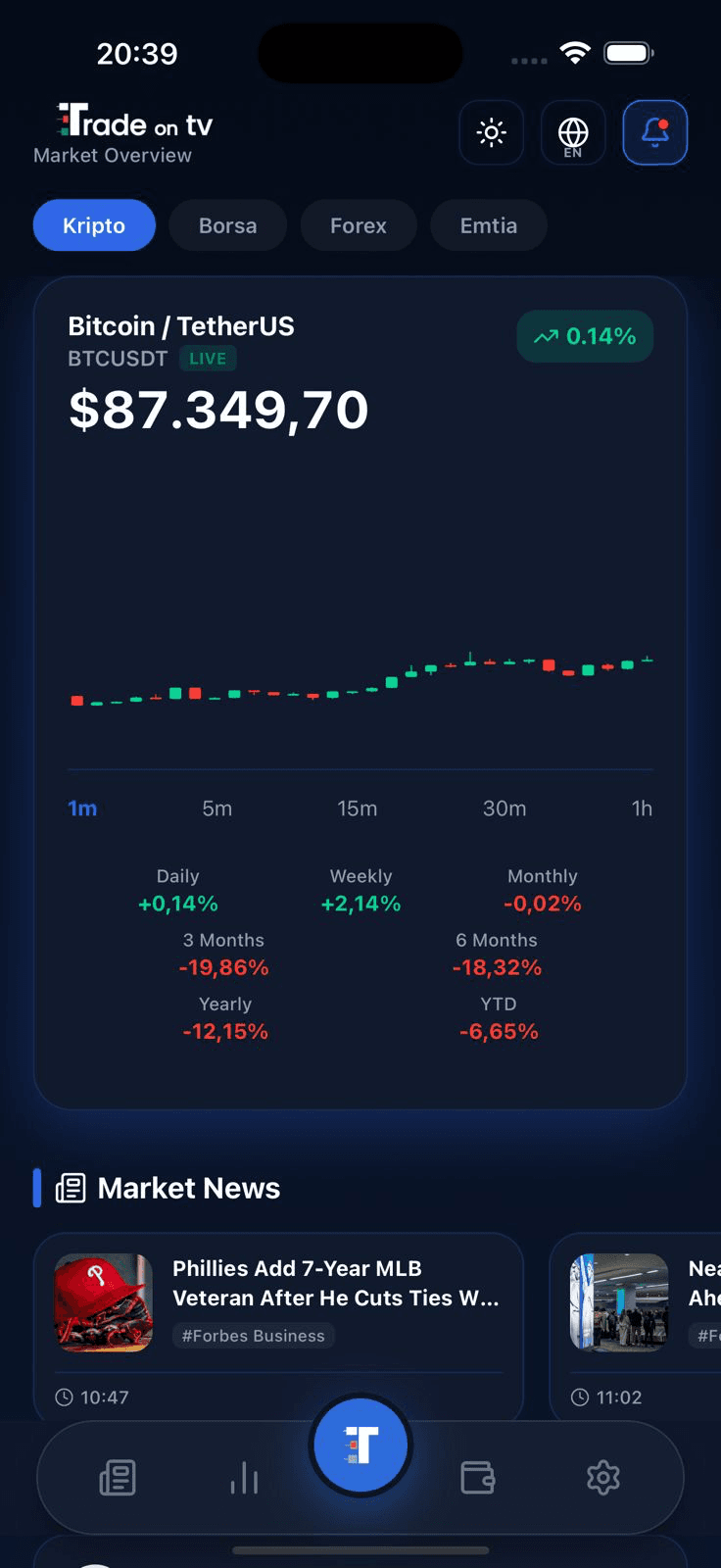This screenshot has height=1568, width=721.
Task: Switch market view to Borsa
Action: pyautogui.click(x=227, y=224)
